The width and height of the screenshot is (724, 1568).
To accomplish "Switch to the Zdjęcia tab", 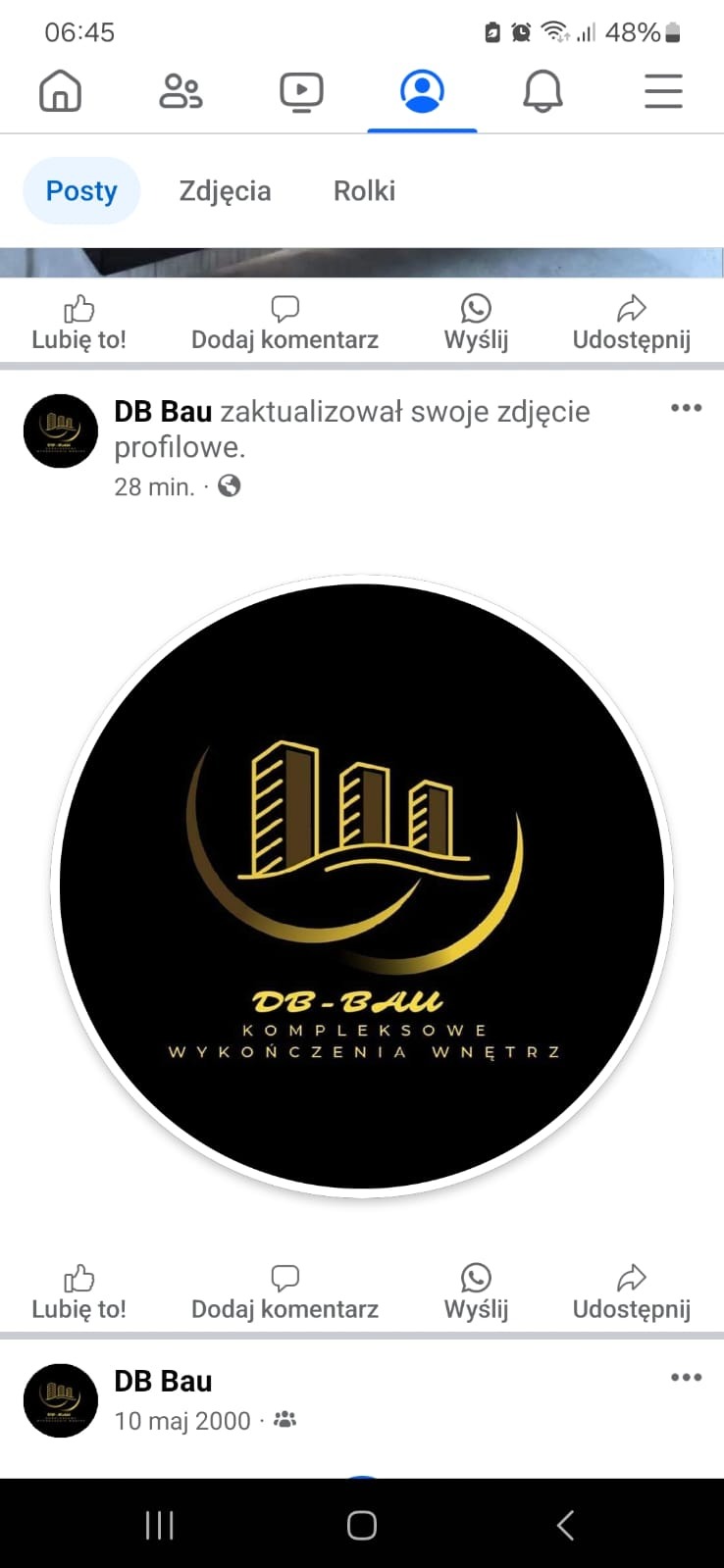I will (225, 190).
